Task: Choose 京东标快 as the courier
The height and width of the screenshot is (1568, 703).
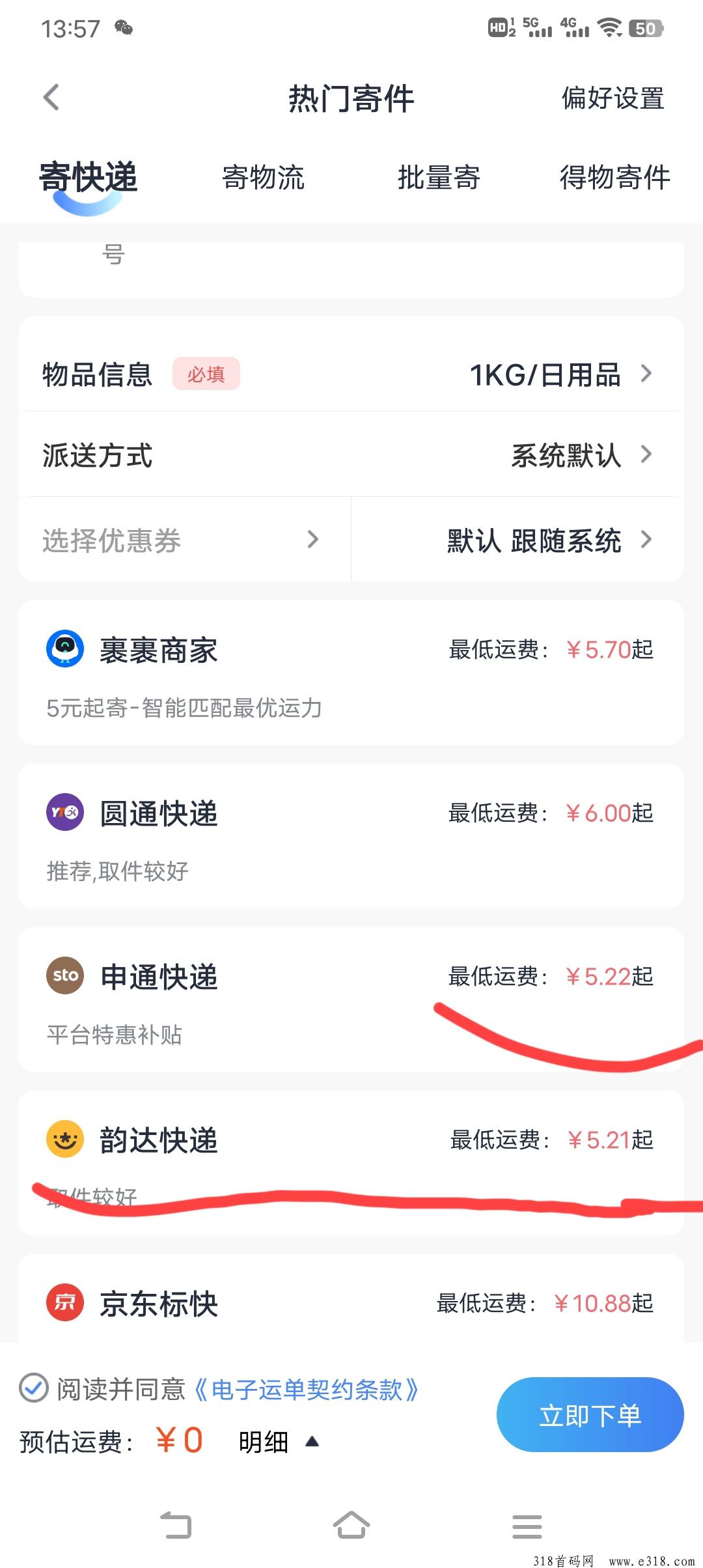Action: [351, 1299]
